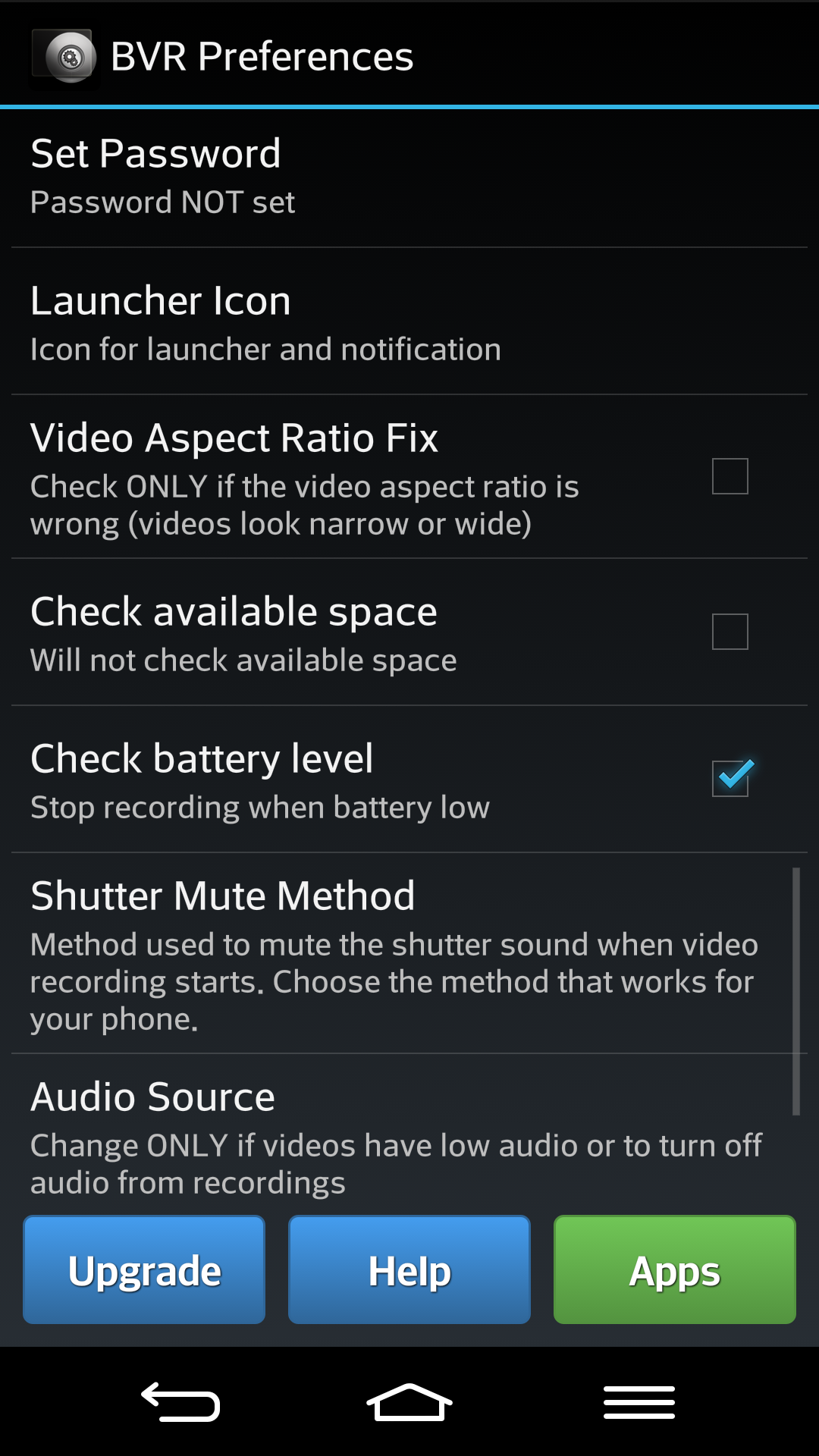Open the recent apps menu icon
819x1456 pixels.
click(x=639, y=1402)
